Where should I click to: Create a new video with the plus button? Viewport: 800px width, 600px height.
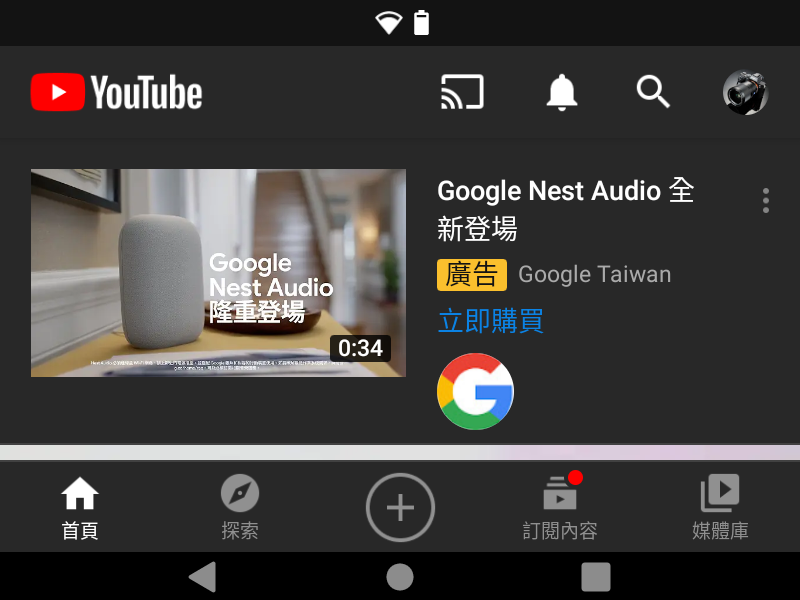click(x=400, y=508)
